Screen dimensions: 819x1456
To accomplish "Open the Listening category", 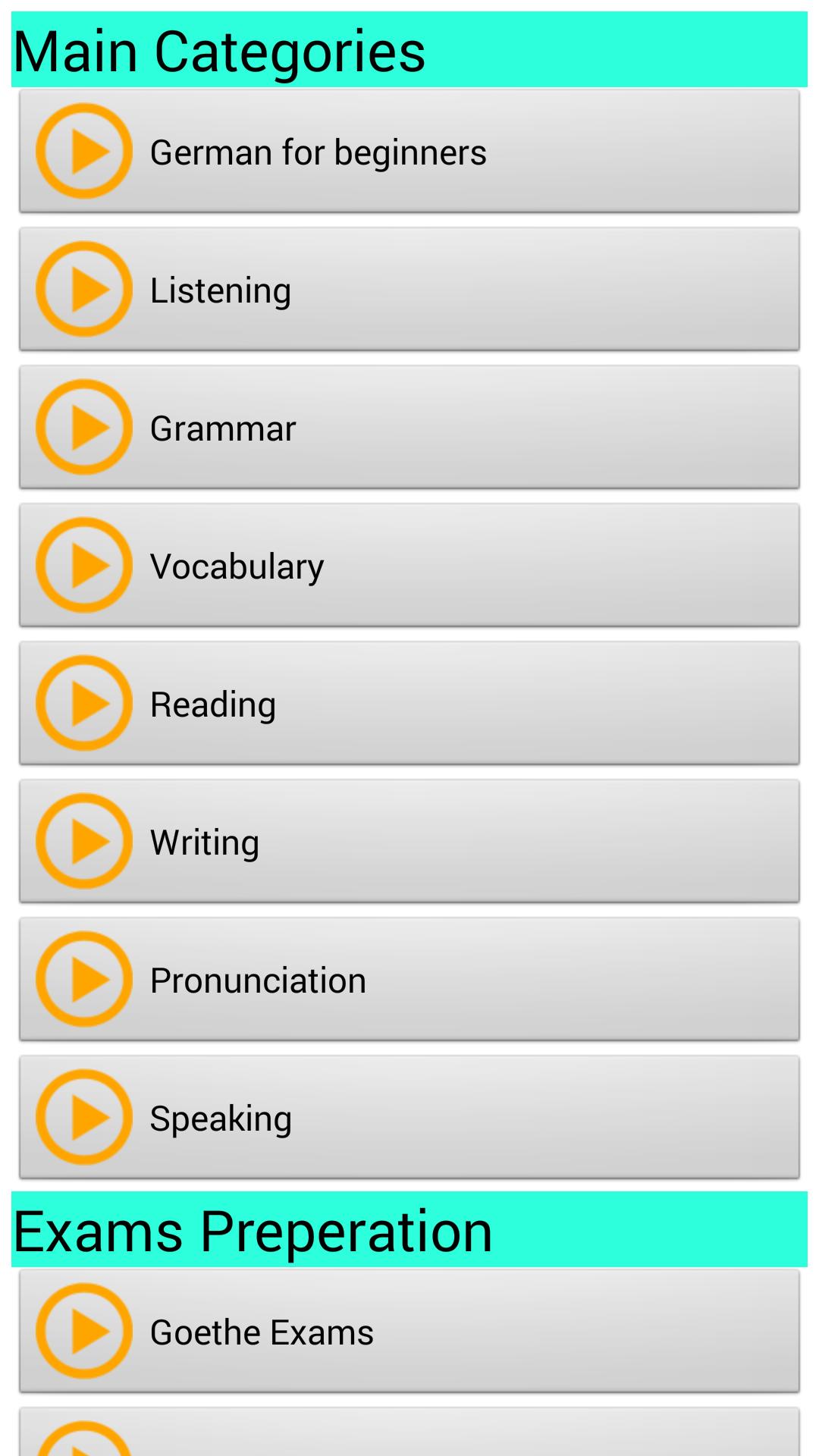I will [409, 289].
